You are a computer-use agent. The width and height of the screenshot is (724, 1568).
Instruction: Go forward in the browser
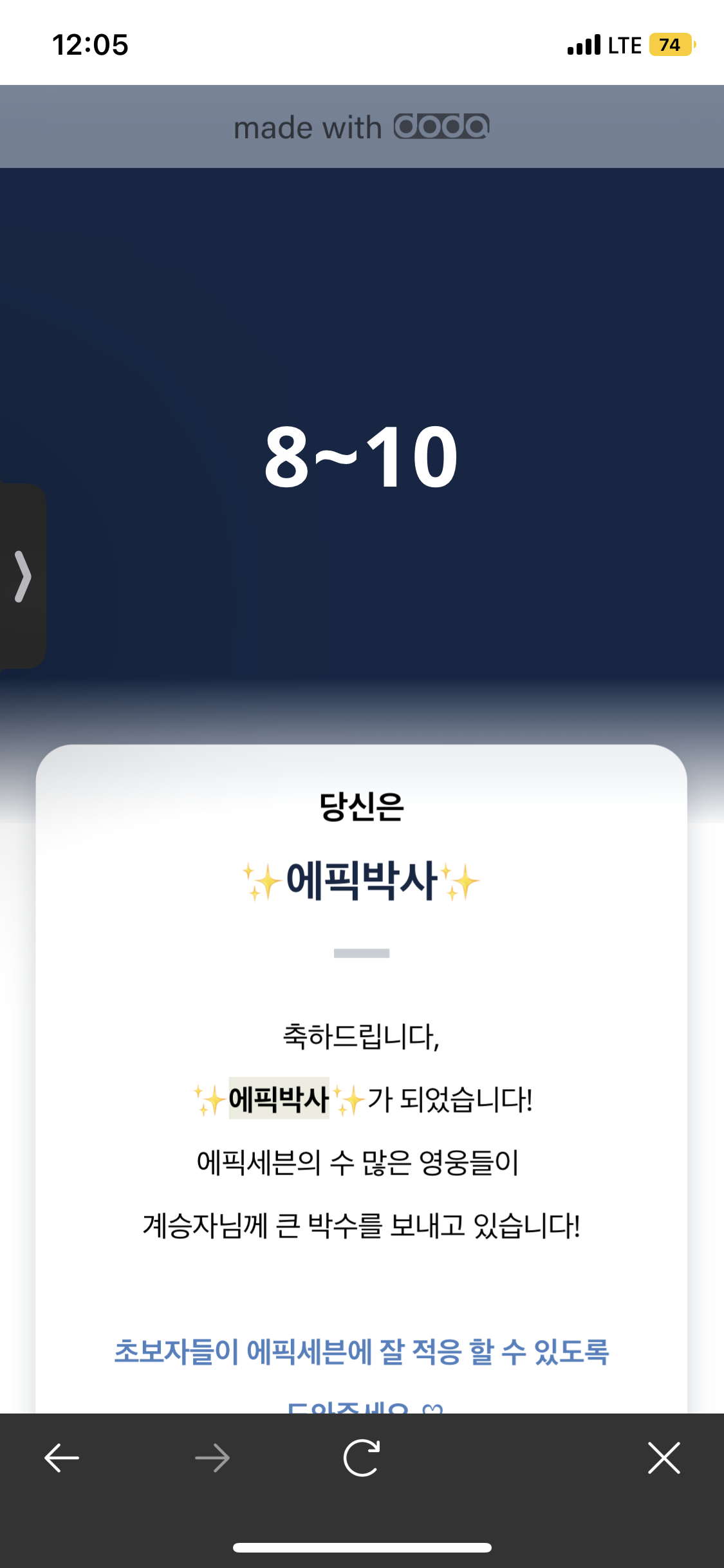click(x=212, y=1458)
